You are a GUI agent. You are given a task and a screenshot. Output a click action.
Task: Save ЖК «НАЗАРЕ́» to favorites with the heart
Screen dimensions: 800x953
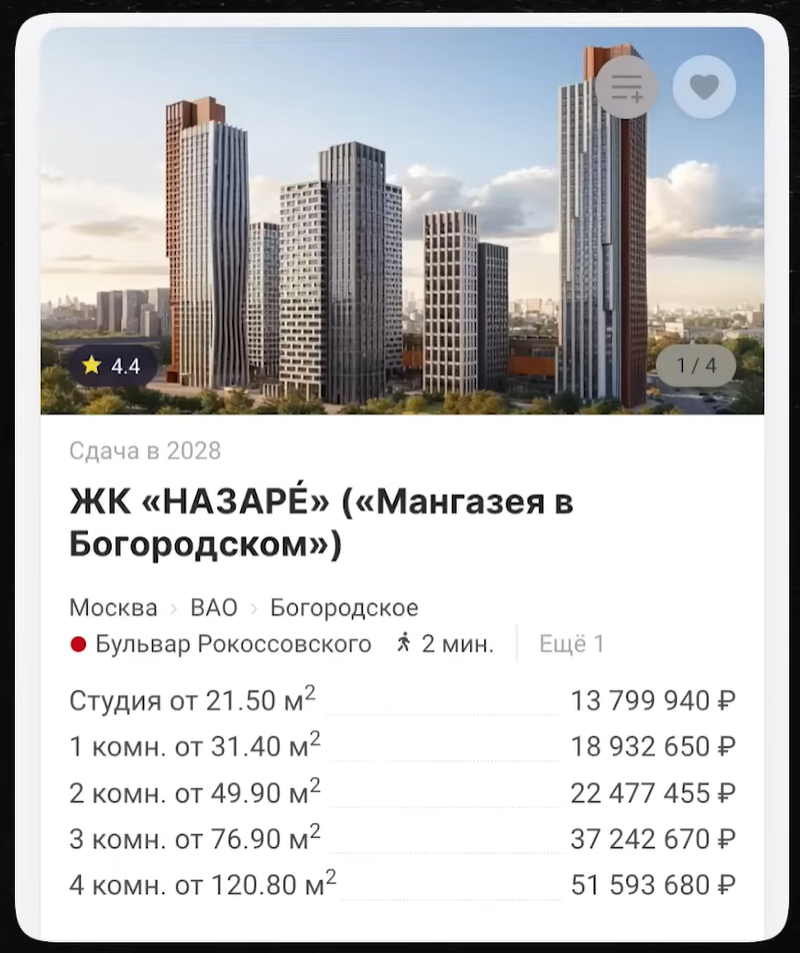pyautogui.click(x=704, y=88)
